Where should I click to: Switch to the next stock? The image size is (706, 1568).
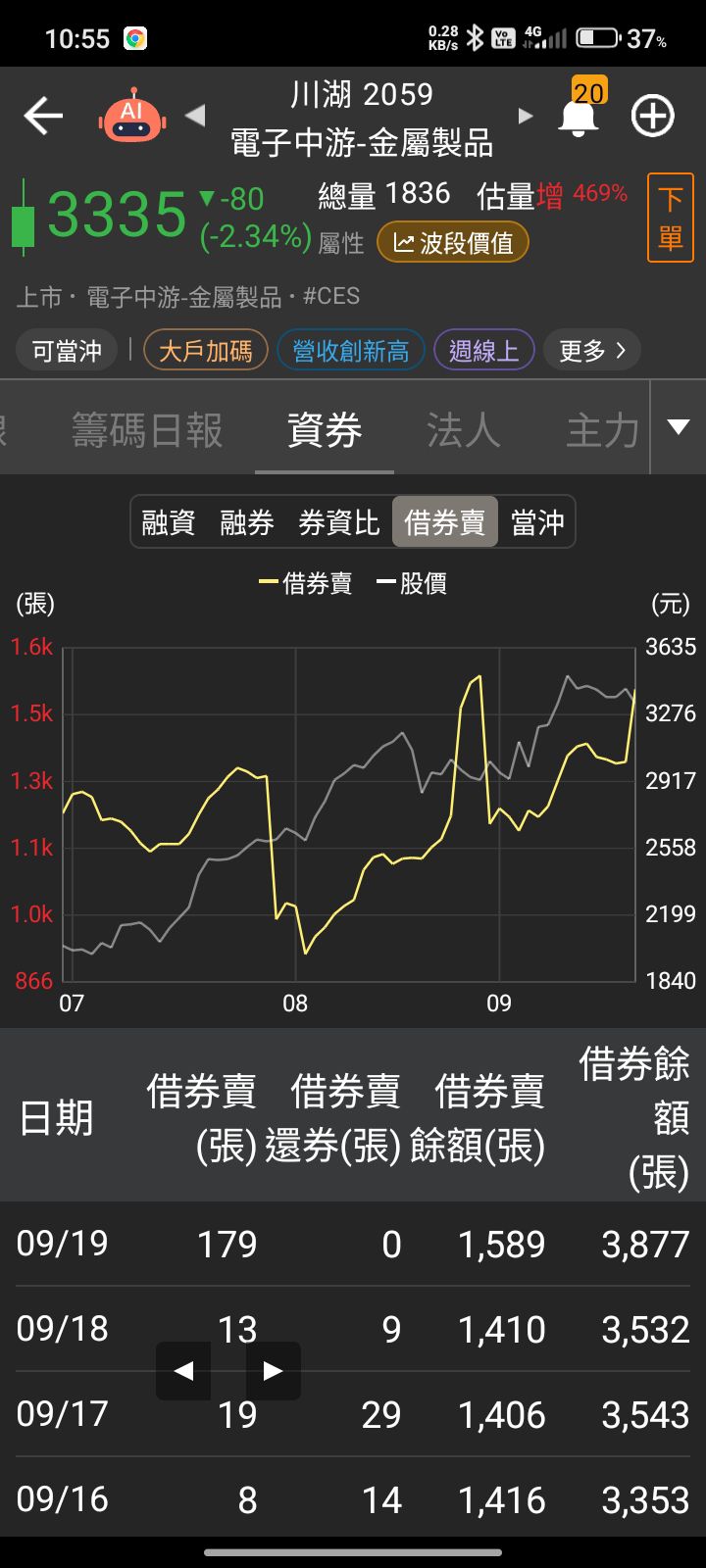pos(526,117)
